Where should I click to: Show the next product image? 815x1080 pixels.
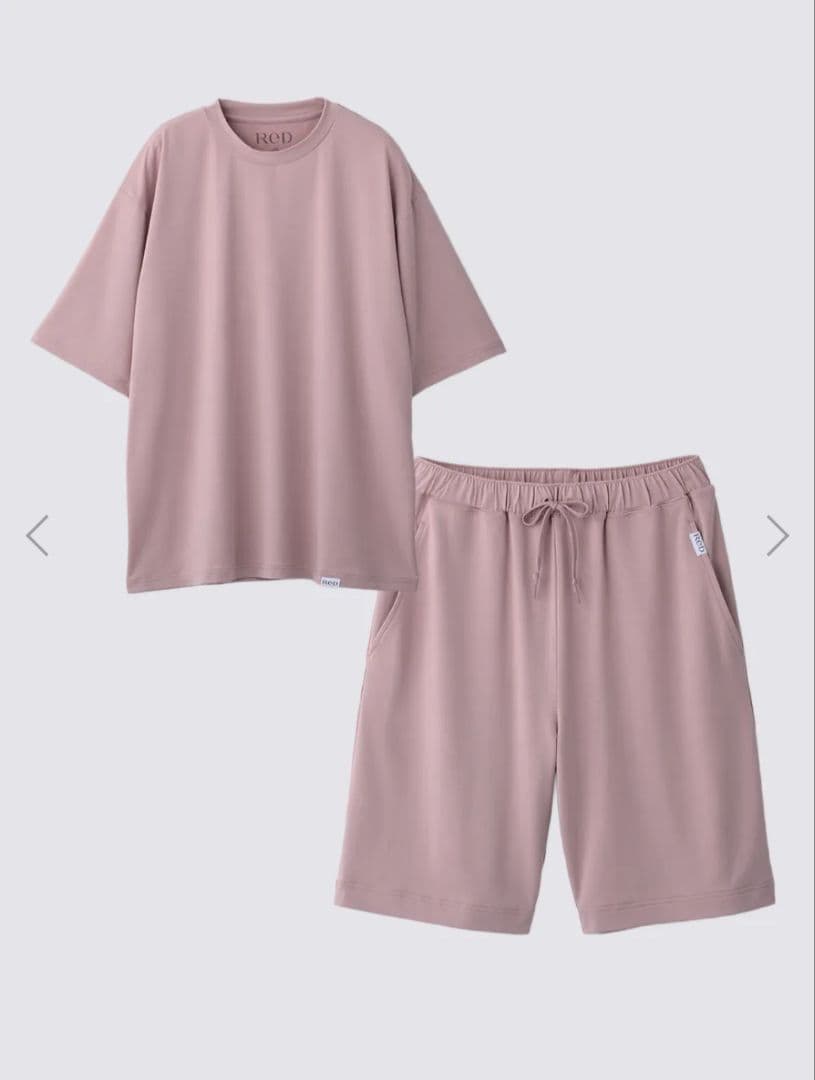coord(777,535)
